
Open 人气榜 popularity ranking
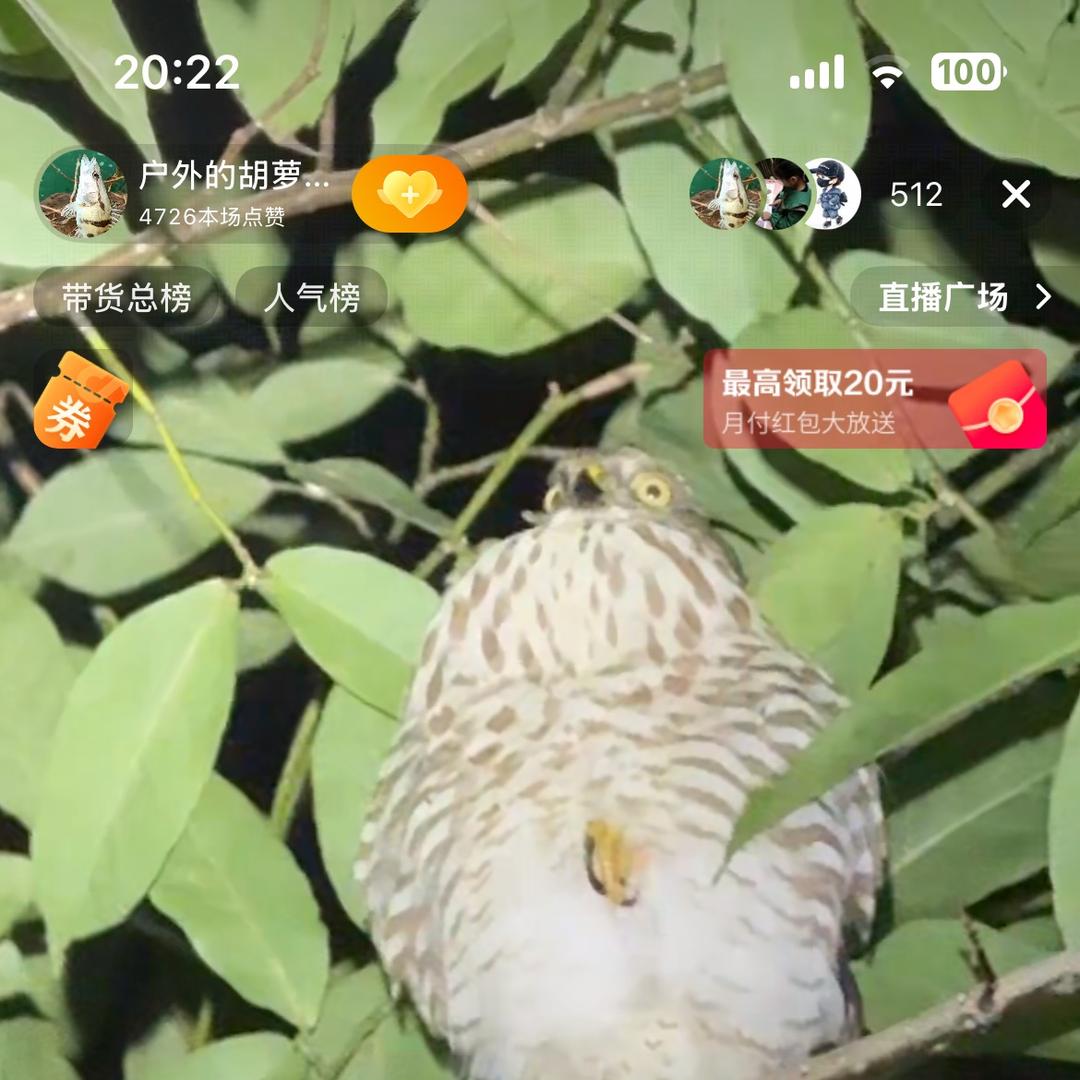pos(312,298)
